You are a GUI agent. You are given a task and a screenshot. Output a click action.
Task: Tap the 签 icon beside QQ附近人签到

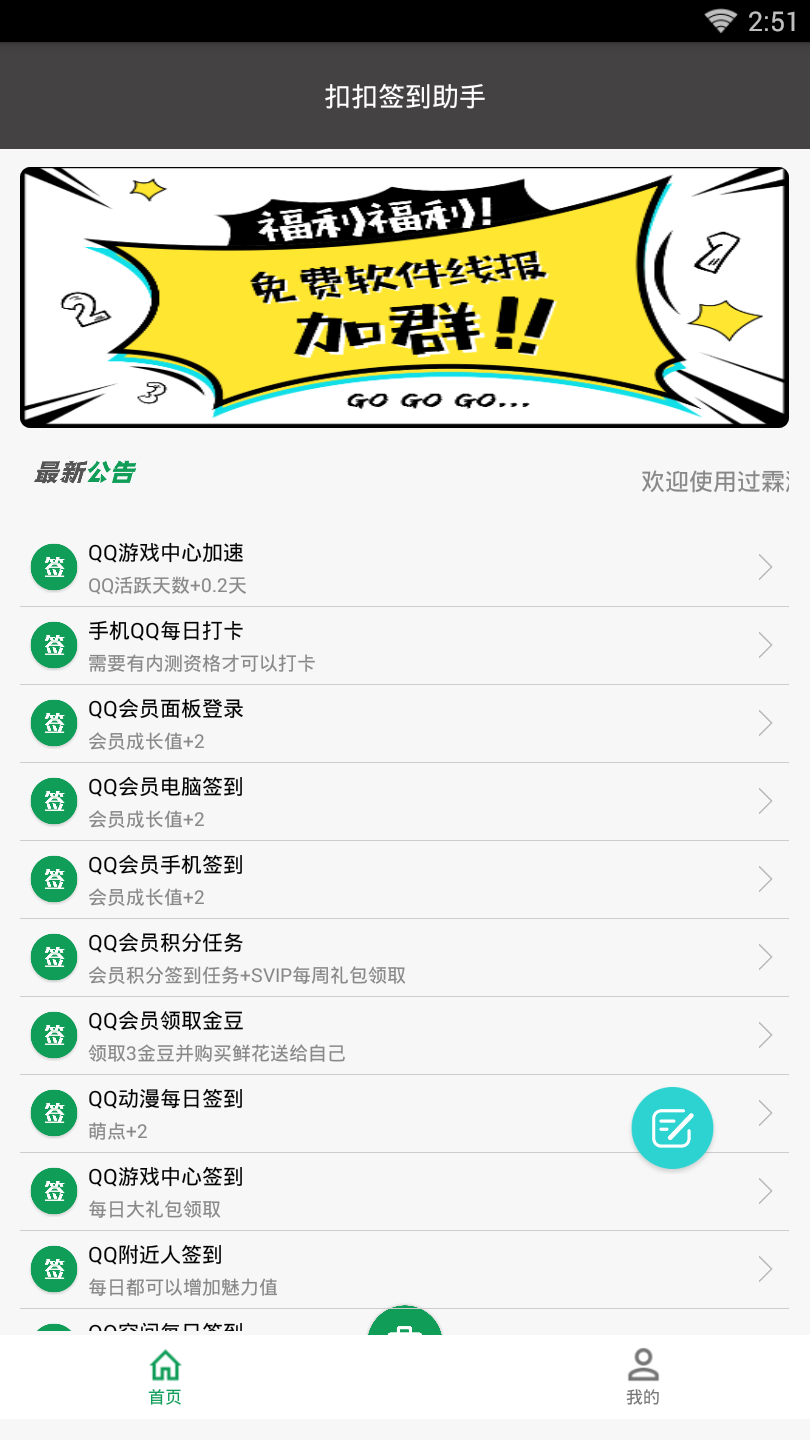(53, 1269)
